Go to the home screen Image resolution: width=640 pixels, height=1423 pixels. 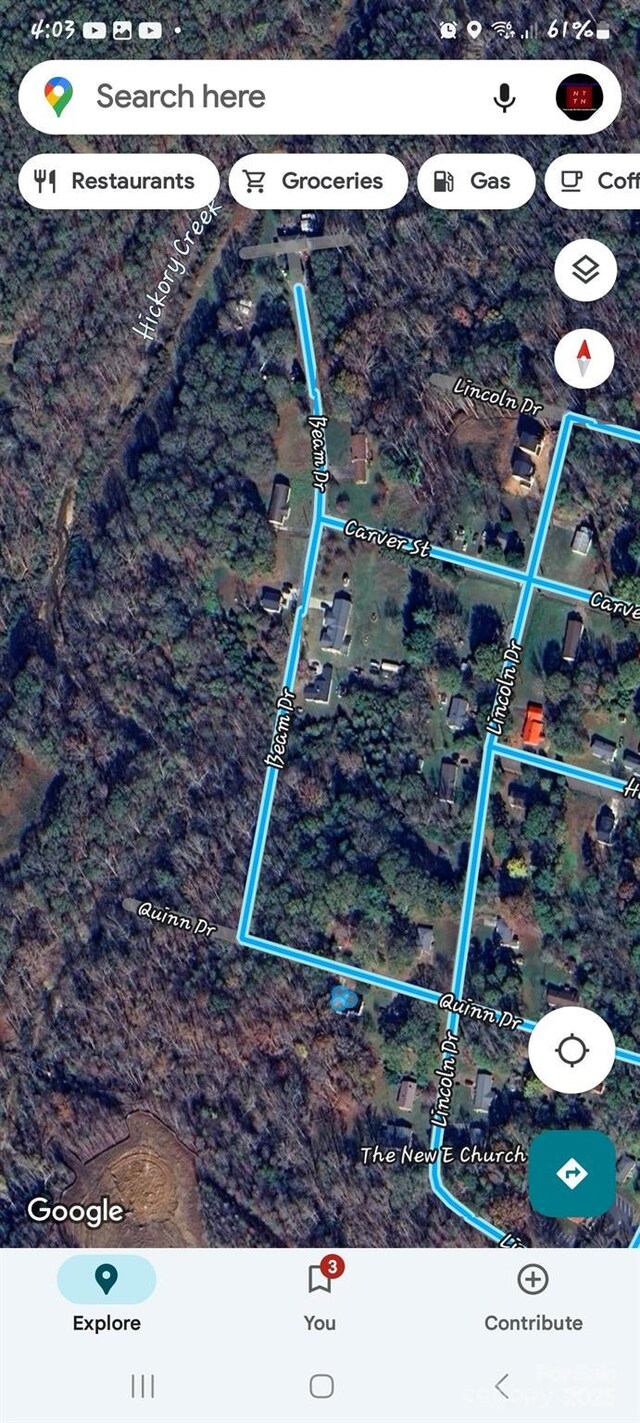click(321, 1385)
